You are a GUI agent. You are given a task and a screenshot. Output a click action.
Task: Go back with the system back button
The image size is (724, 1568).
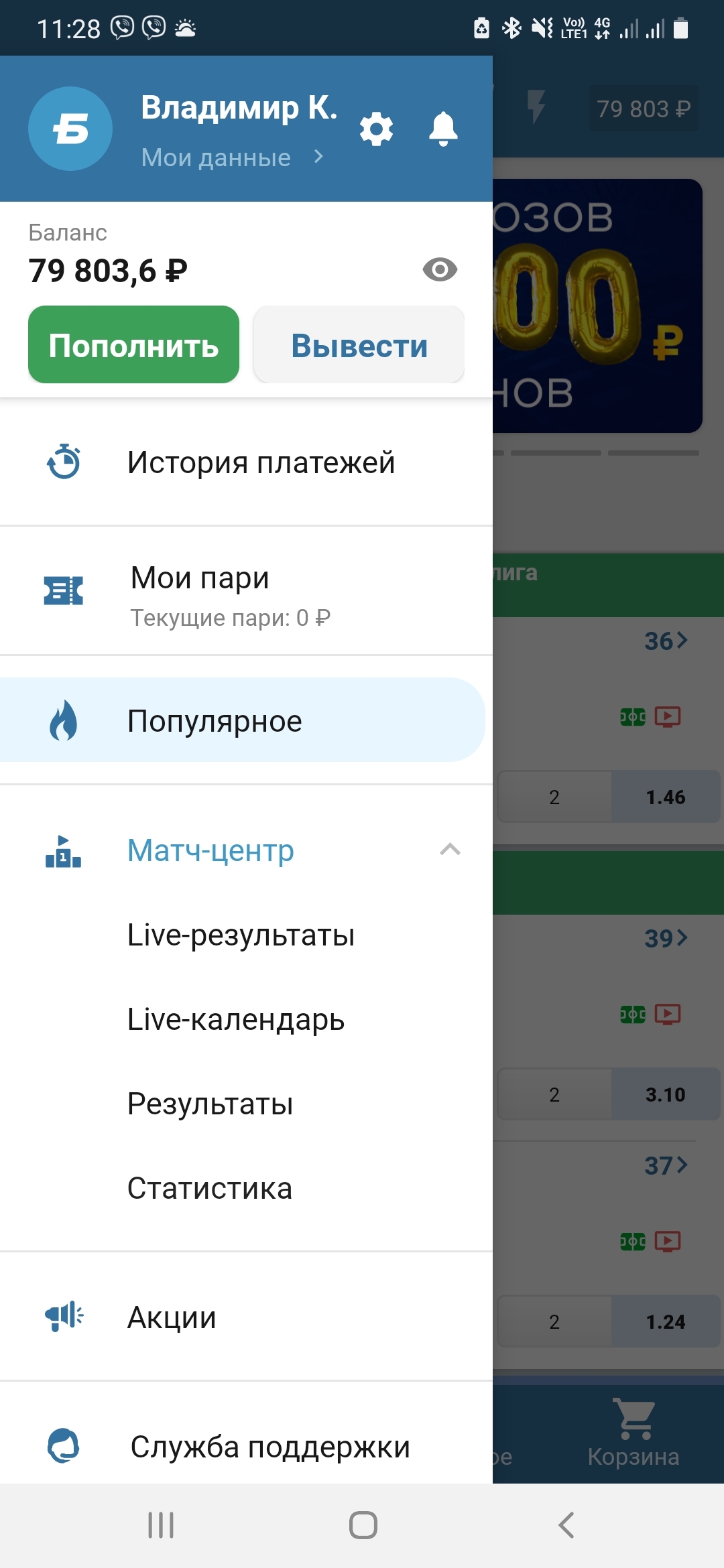tap(566, 1525)
